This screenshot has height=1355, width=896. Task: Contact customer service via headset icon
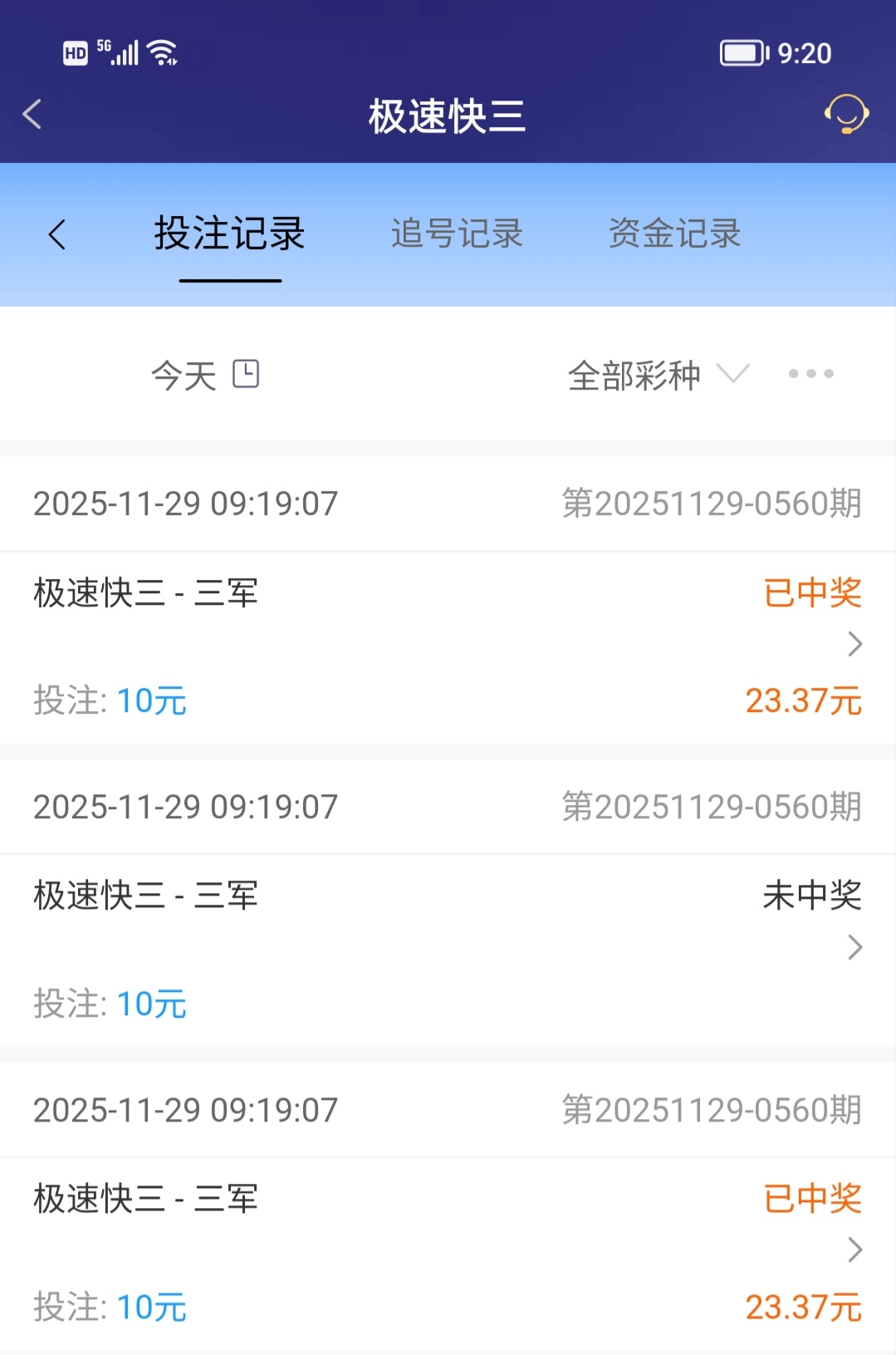[x=845, y=115]
